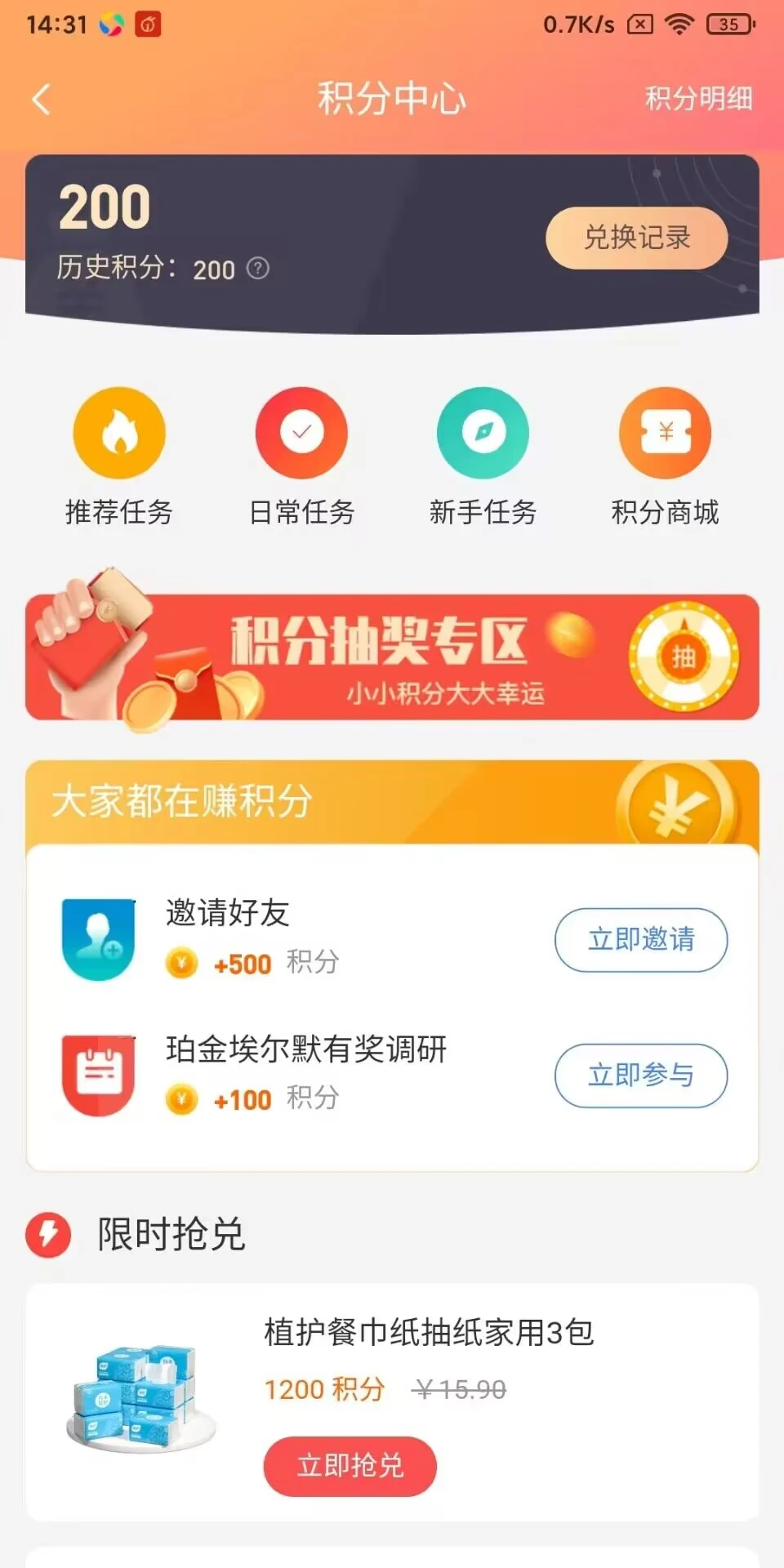
Task: Open 积分明细 points details
Action: tap(698, 99)
